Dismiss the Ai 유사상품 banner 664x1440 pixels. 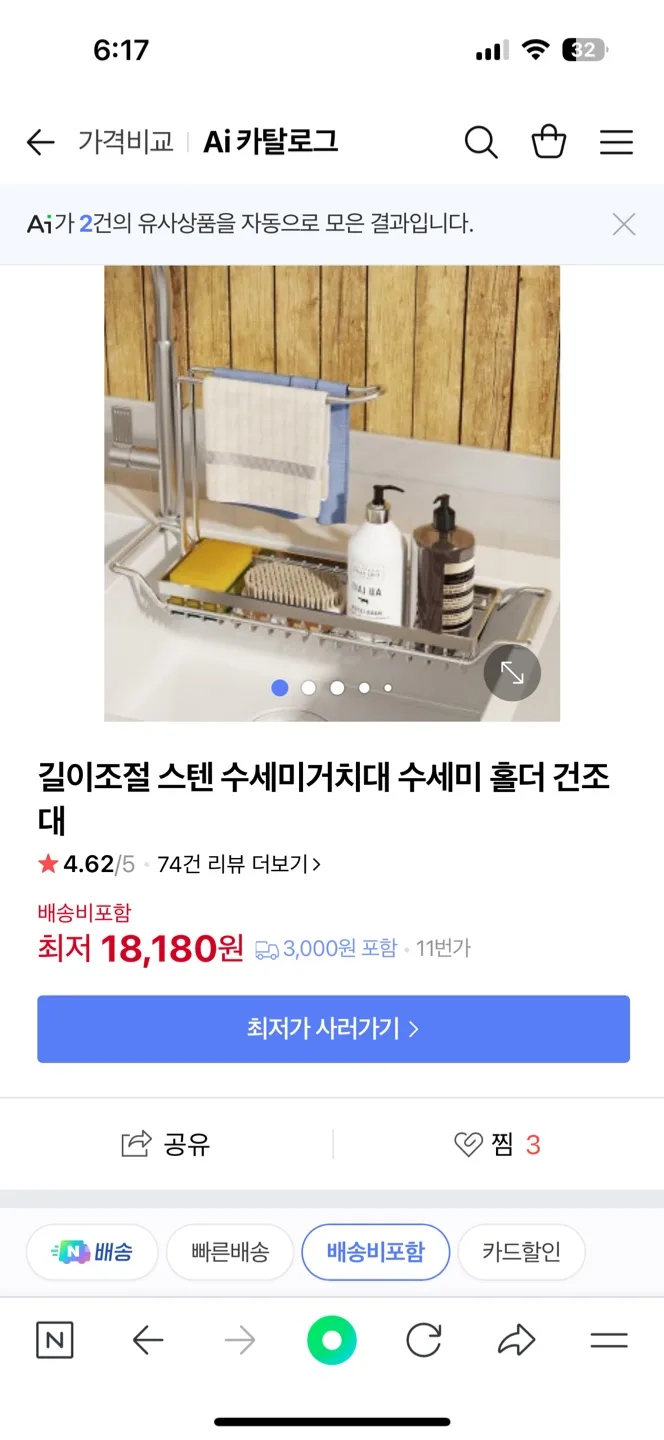(x=624, y=224)
